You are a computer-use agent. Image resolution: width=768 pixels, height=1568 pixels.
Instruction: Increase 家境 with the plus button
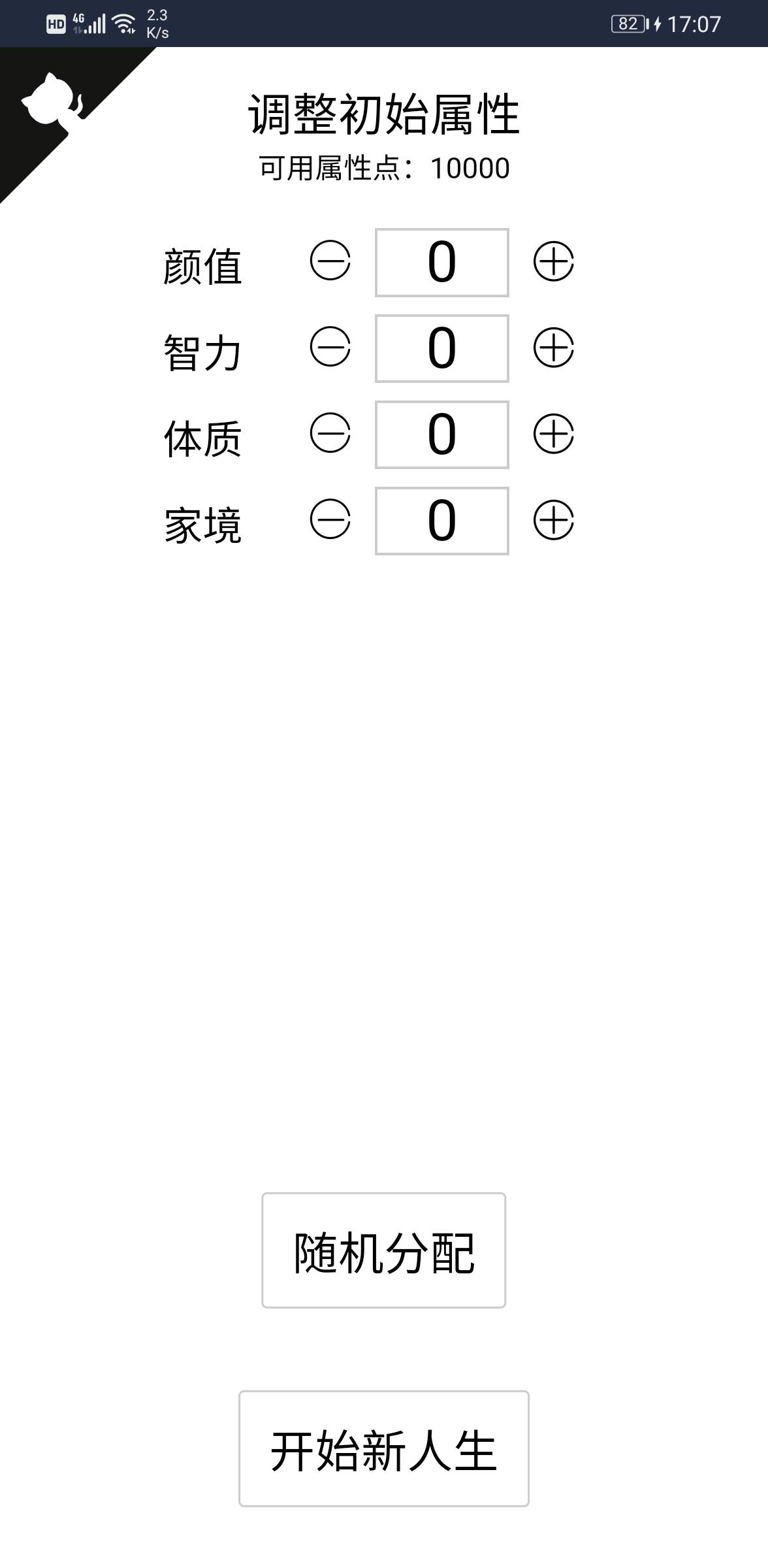point(553,520)
